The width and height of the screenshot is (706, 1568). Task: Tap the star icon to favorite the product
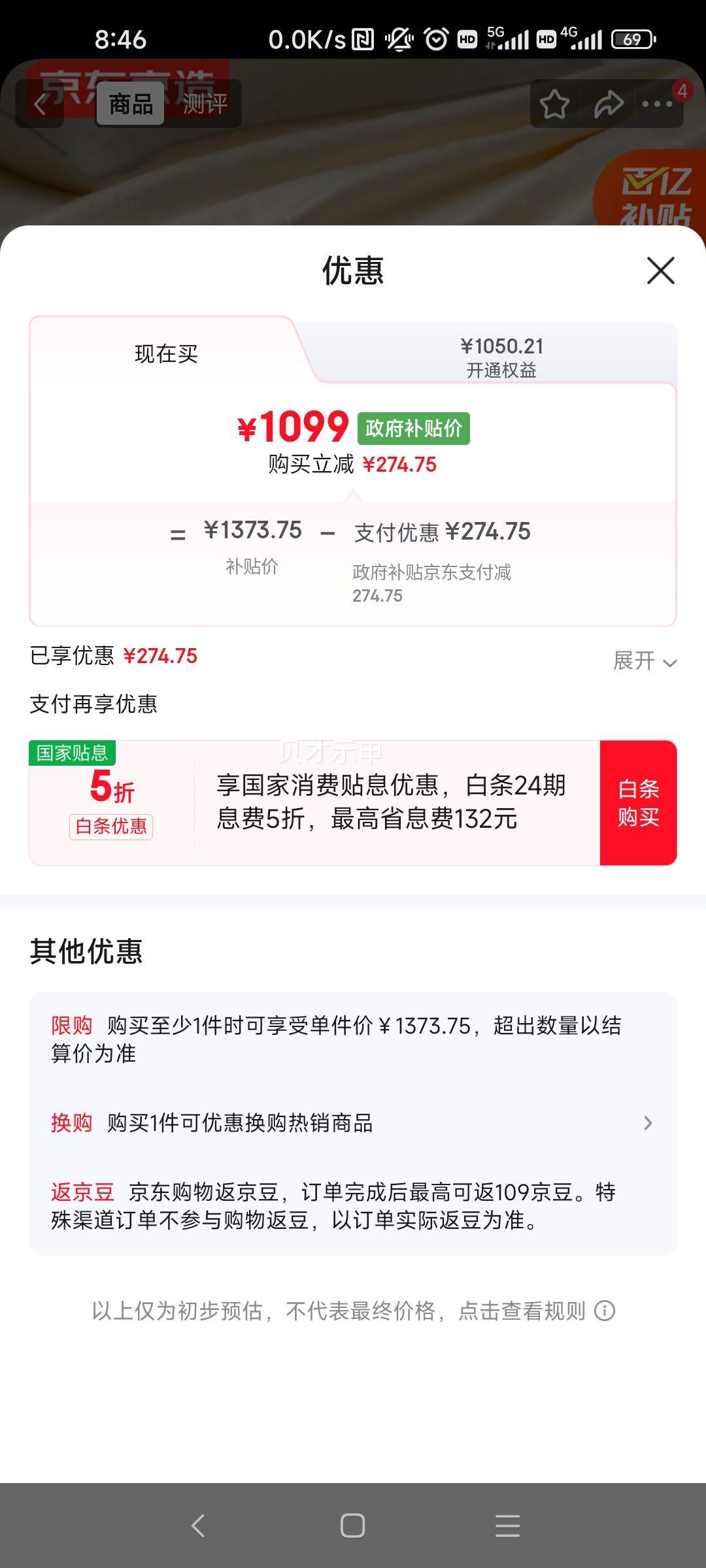[554, 103]
